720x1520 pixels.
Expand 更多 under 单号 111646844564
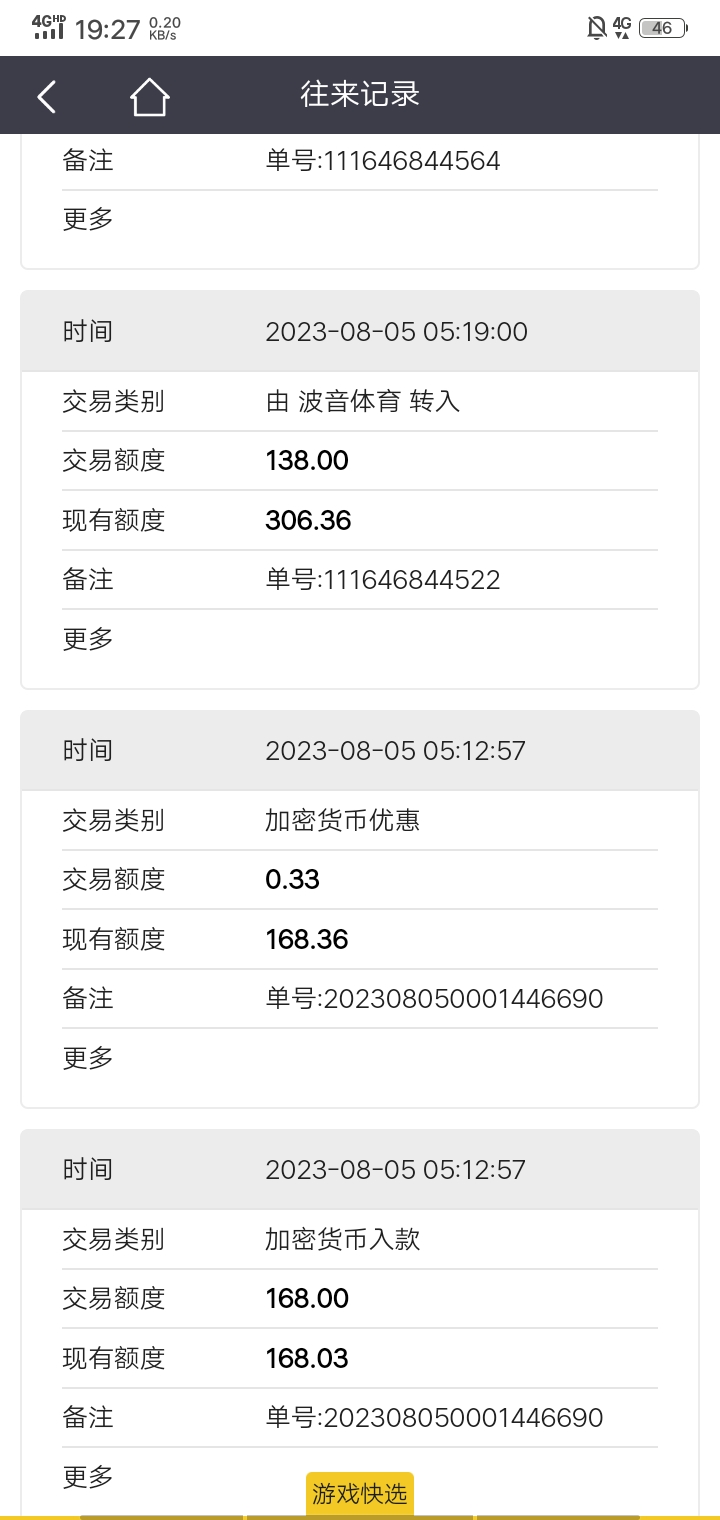(x=88, y=219)
